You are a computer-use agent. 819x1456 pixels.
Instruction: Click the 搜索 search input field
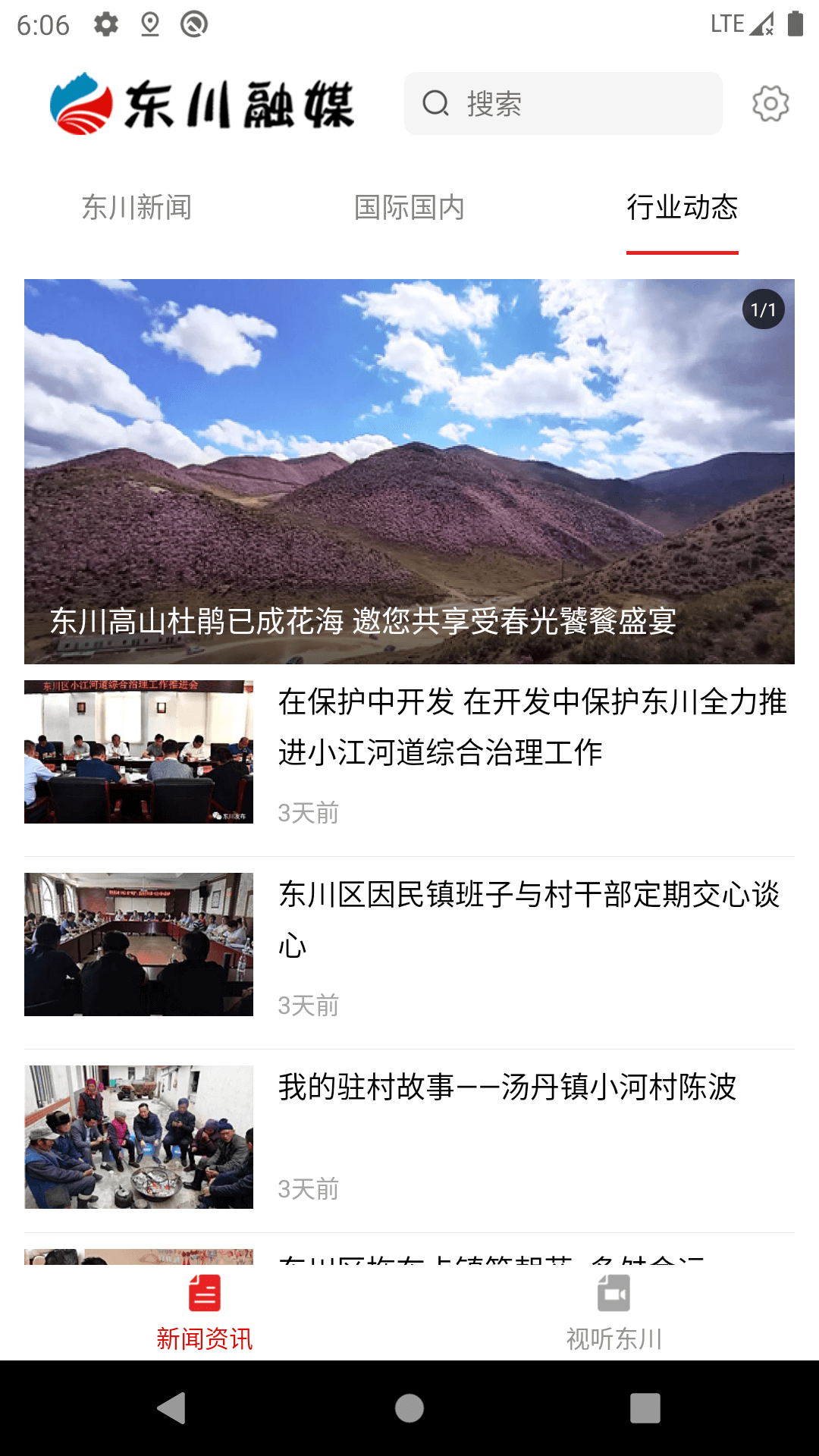point(565,104)
